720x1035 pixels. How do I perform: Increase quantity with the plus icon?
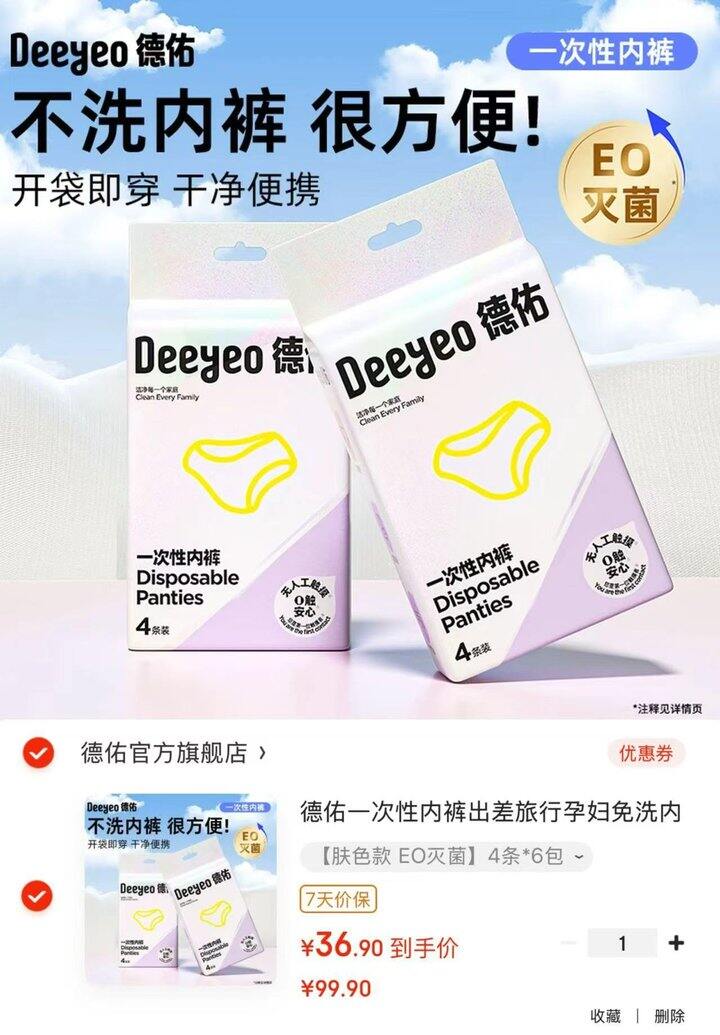[675, 944]
